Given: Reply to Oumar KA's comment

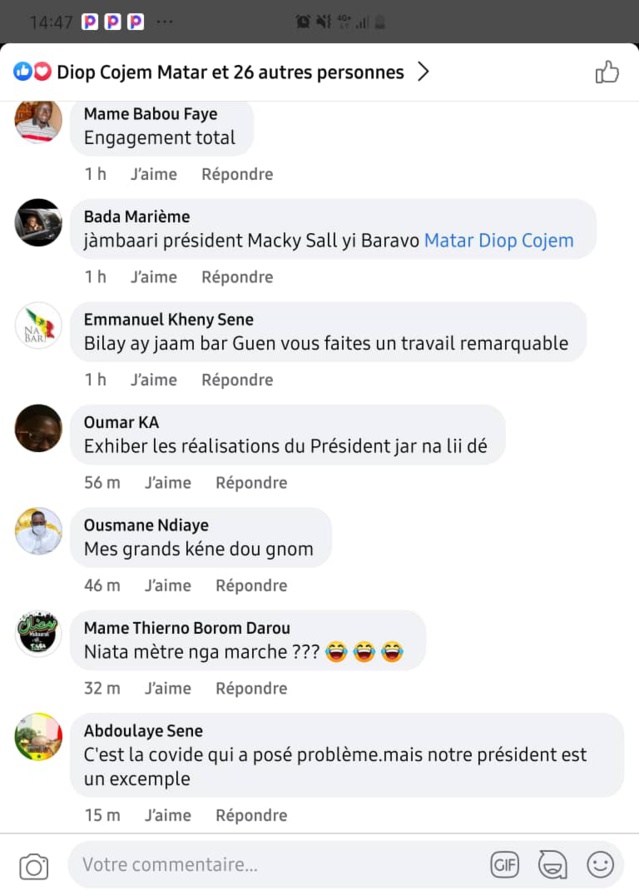Looking at the screenshot, I should tap(252, 483).
